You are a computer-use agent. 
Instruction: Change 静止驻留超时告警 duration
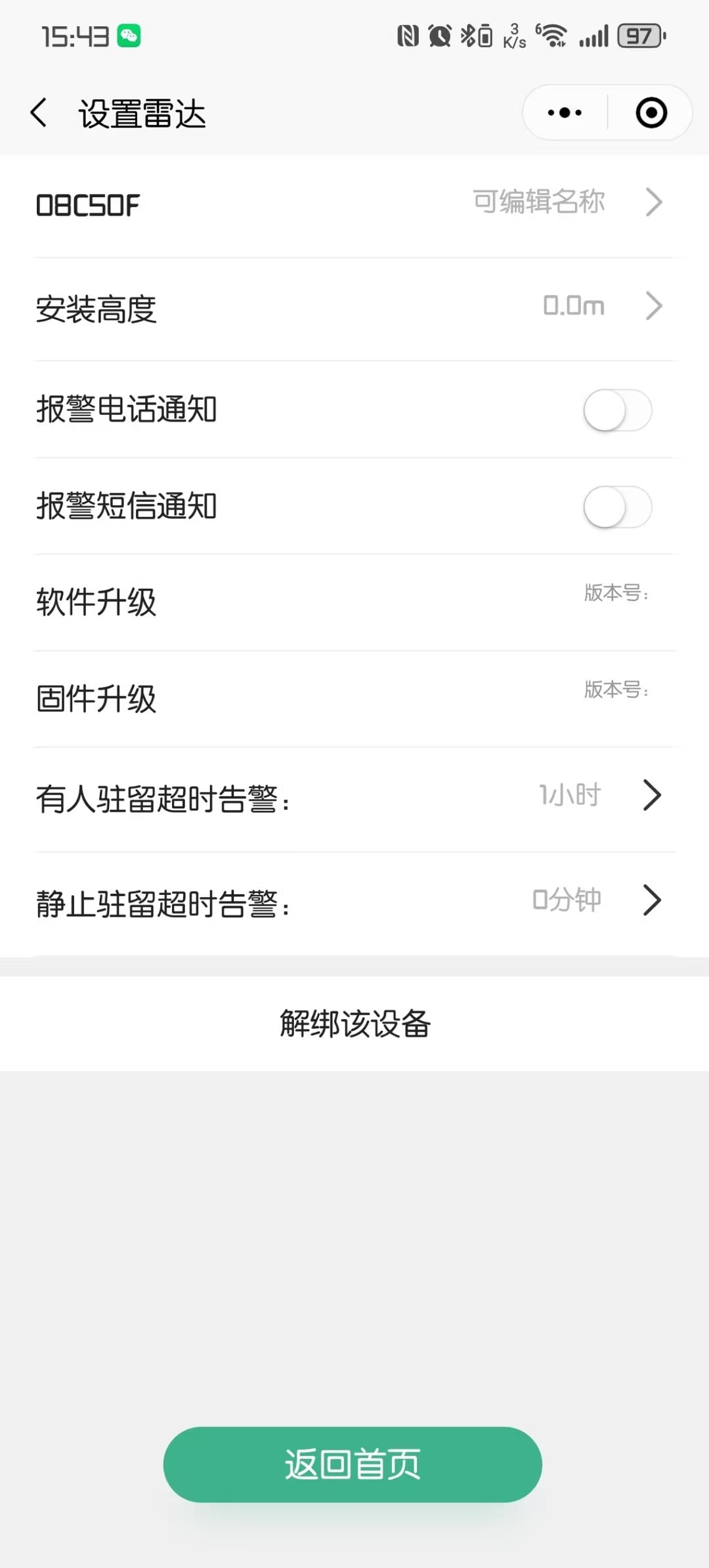[x=354, y=903]
